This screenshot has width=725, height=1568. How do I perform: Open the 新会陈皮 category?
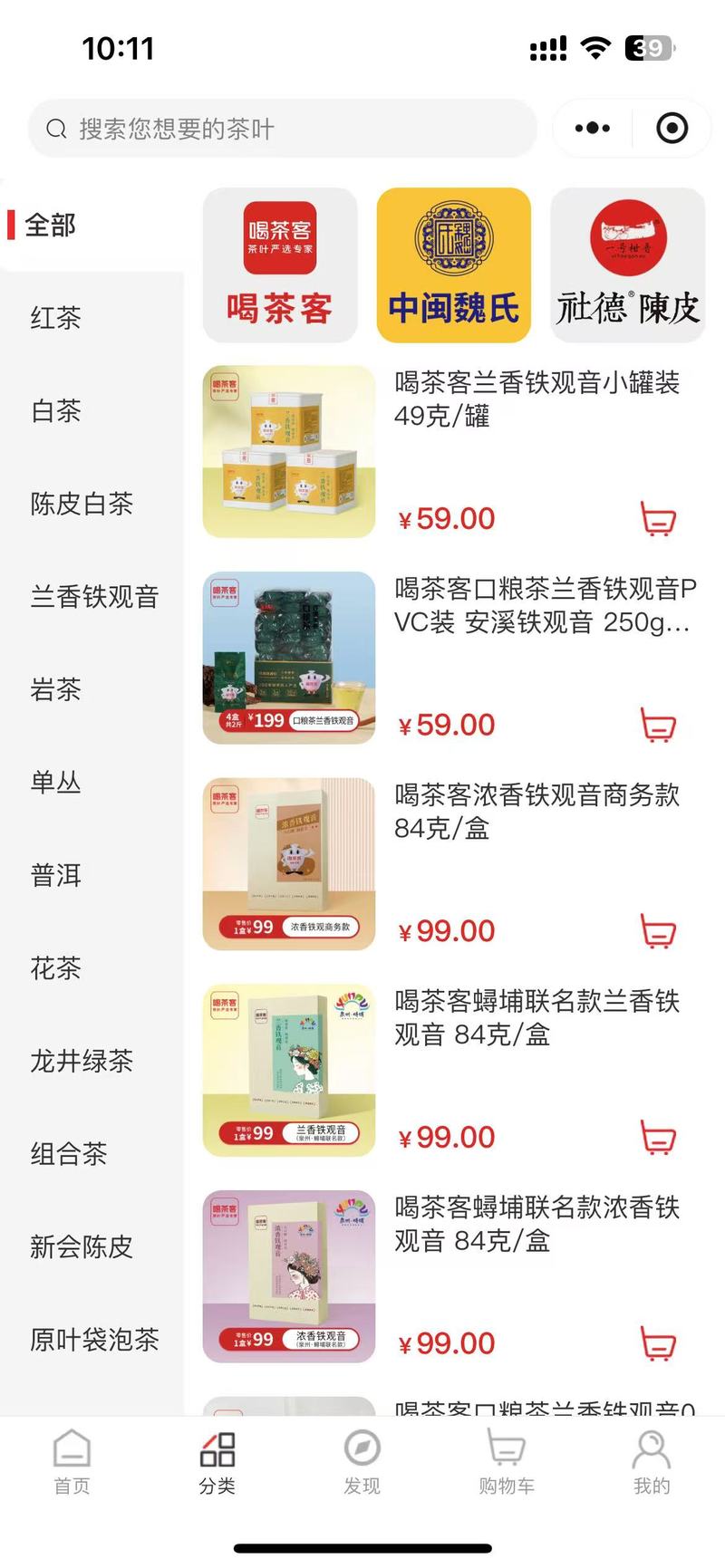coord(82,1247)
